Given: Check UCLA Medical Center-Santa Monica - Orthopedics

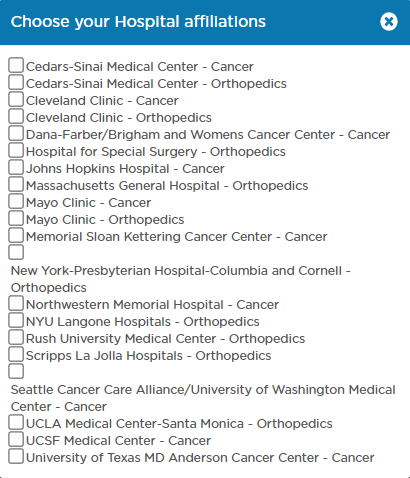Looking at the screenshot, I should click(16, 422).
